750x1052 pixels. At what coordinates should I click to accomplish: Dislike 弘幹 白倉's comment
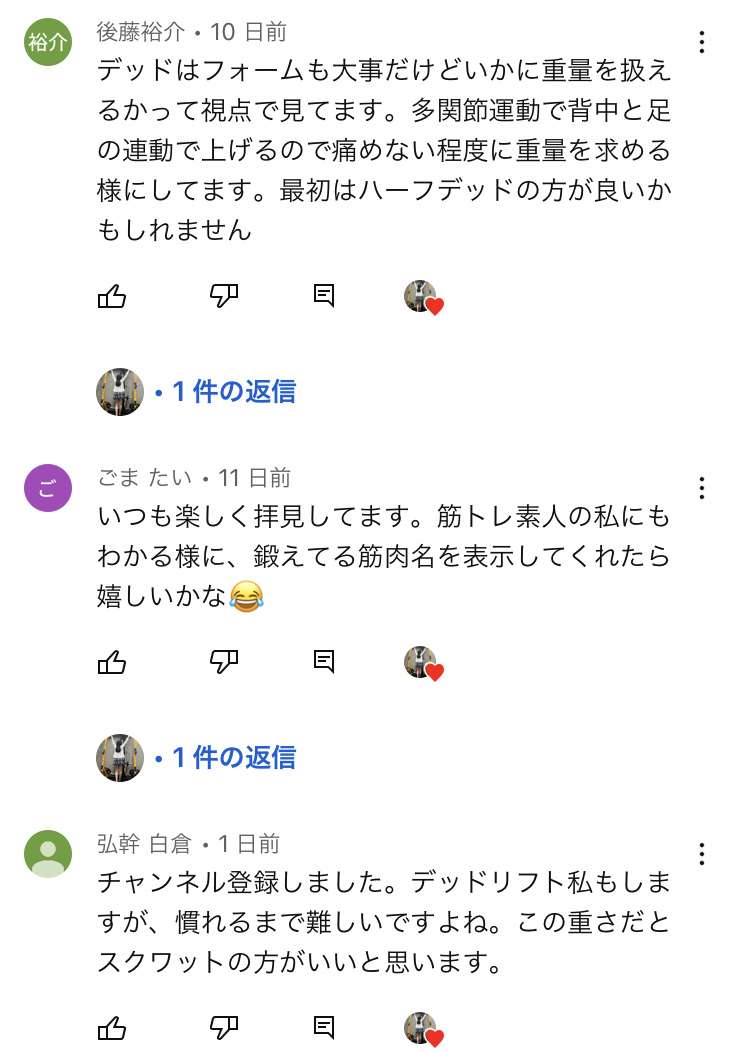pos(224,1028)
